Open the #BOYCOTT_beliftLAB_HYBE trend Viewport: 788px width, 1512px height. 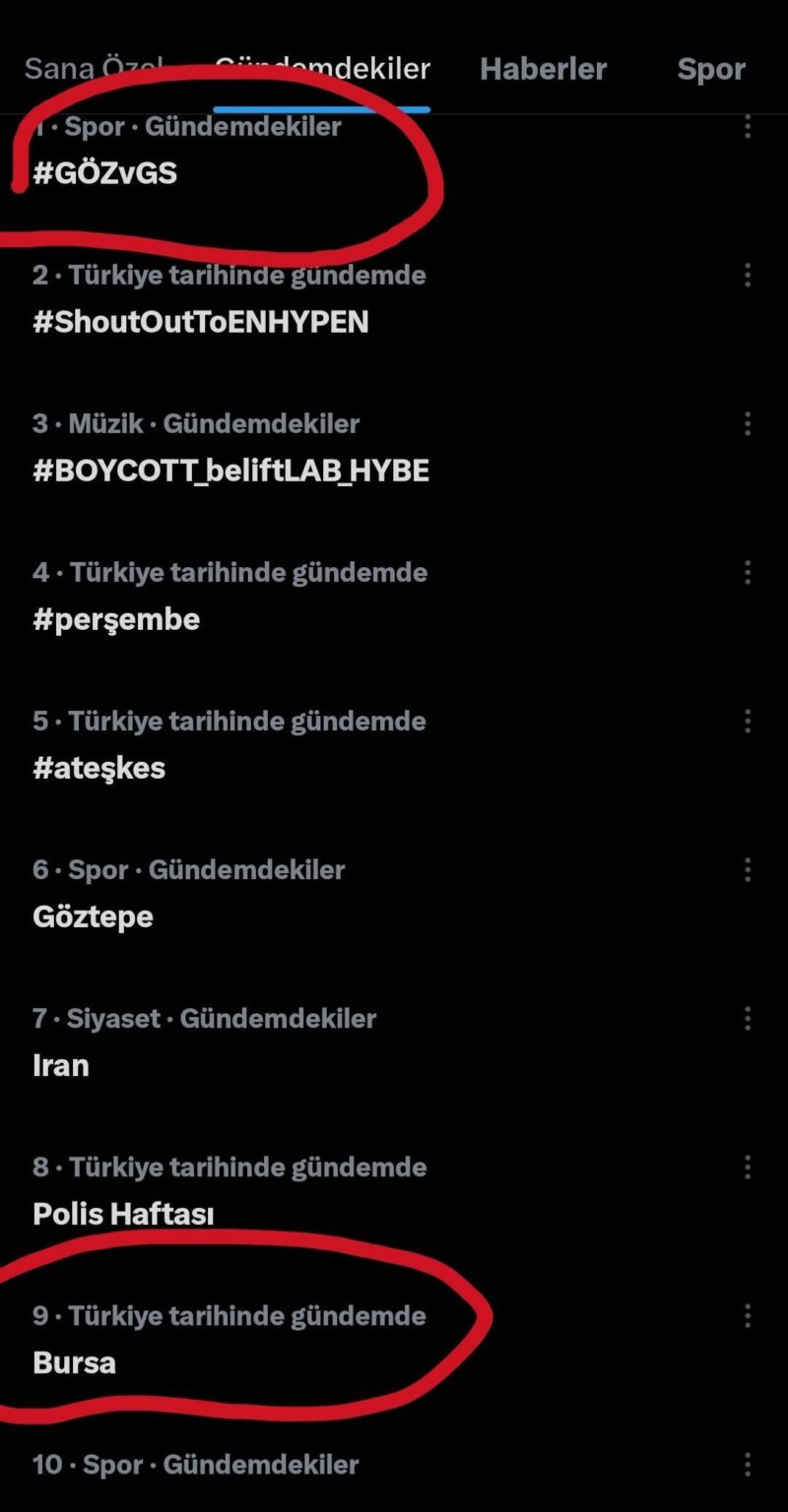pyautogui.click(x=230, y=471)
